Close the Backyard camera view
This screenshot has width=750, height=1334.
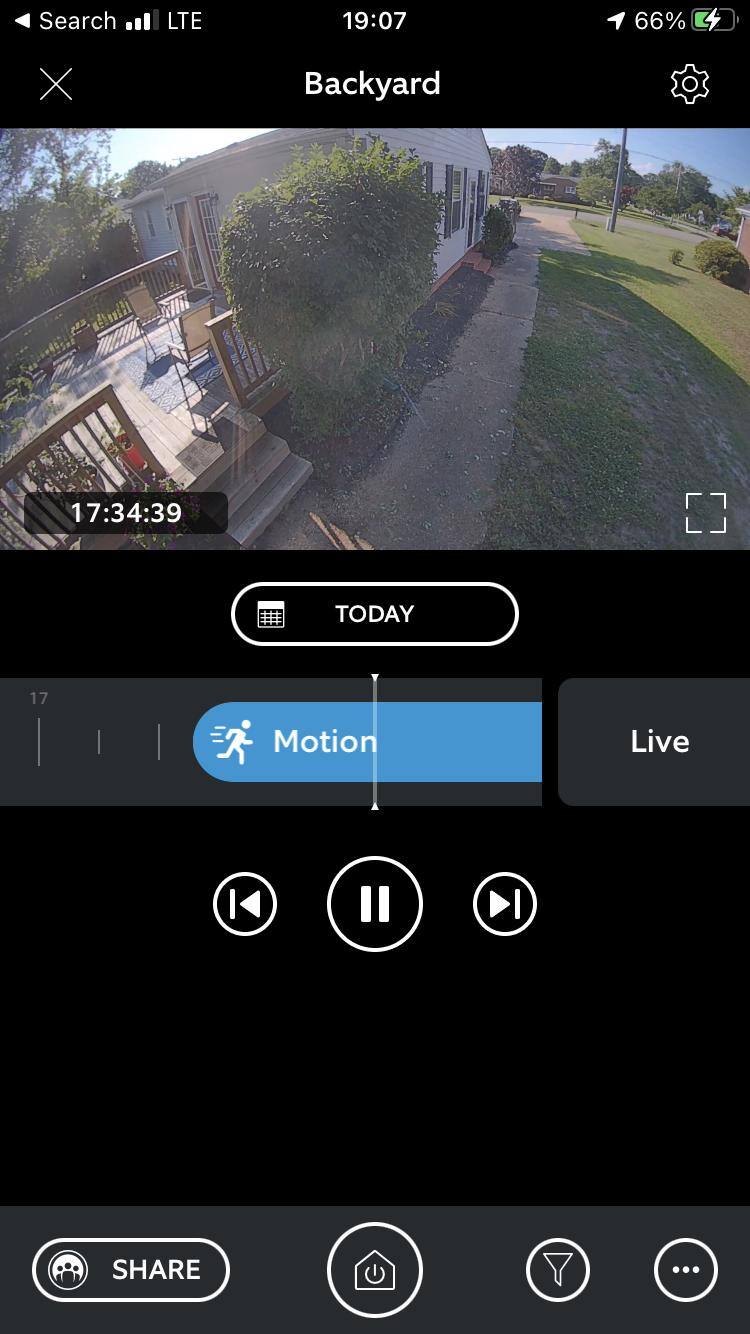coord(56,84)
